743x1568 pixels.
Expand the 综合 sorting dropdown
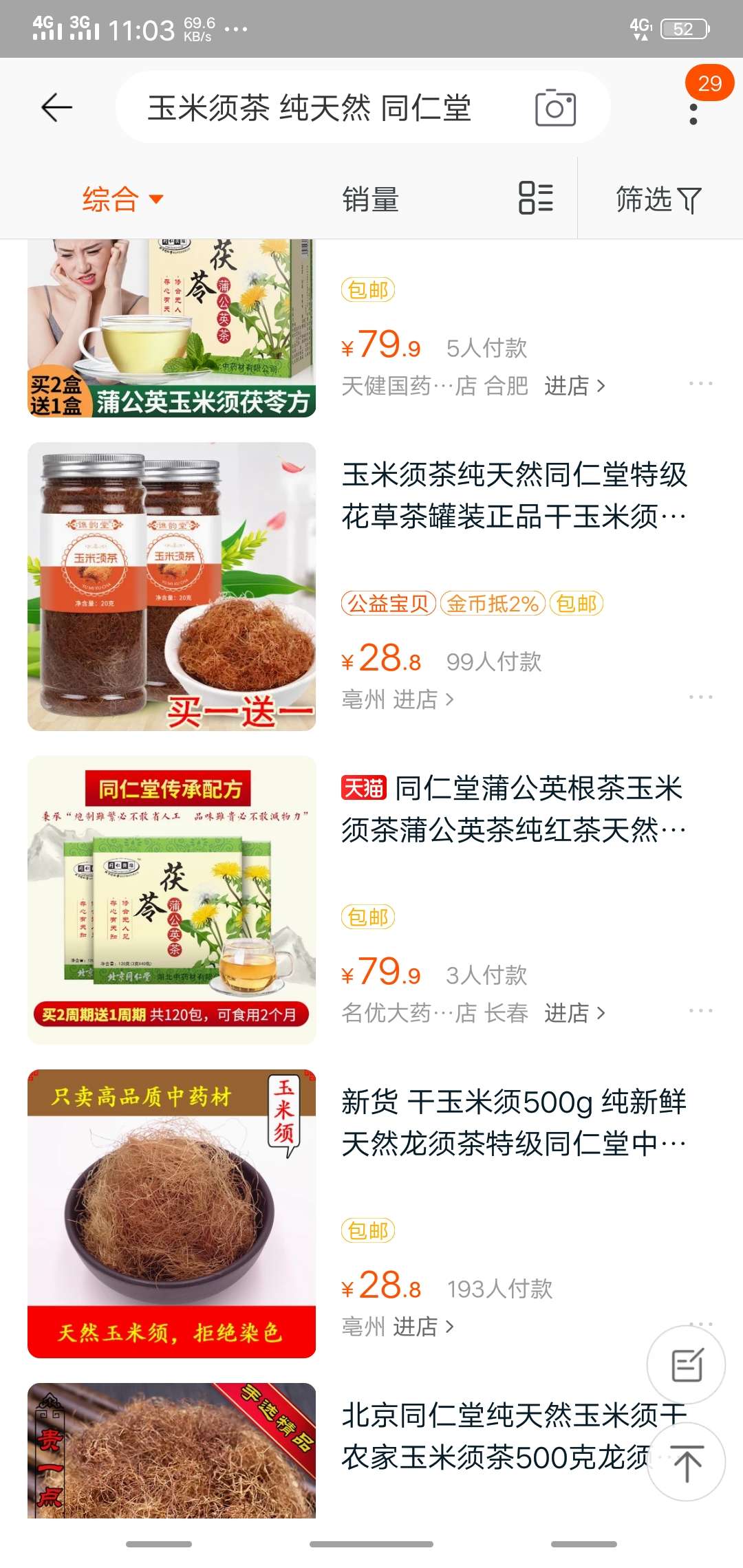coord(120,199)
